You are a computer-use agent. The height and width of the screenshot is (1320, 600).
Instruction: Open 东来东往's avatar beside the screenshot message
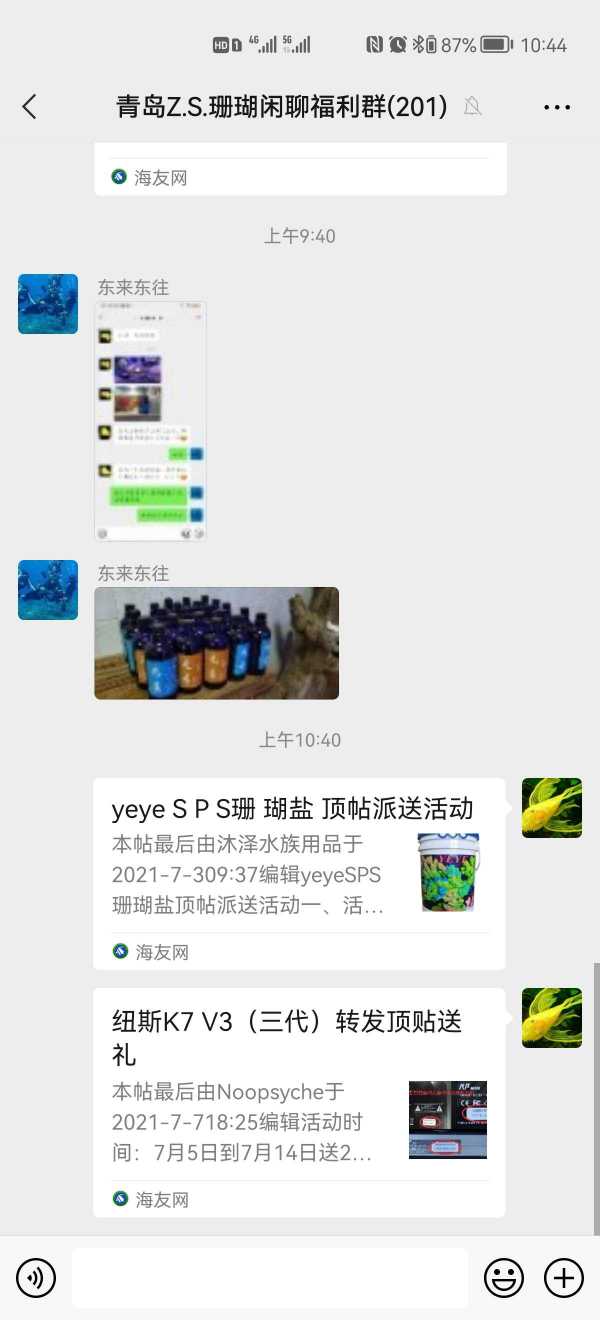tap(48, 304)
